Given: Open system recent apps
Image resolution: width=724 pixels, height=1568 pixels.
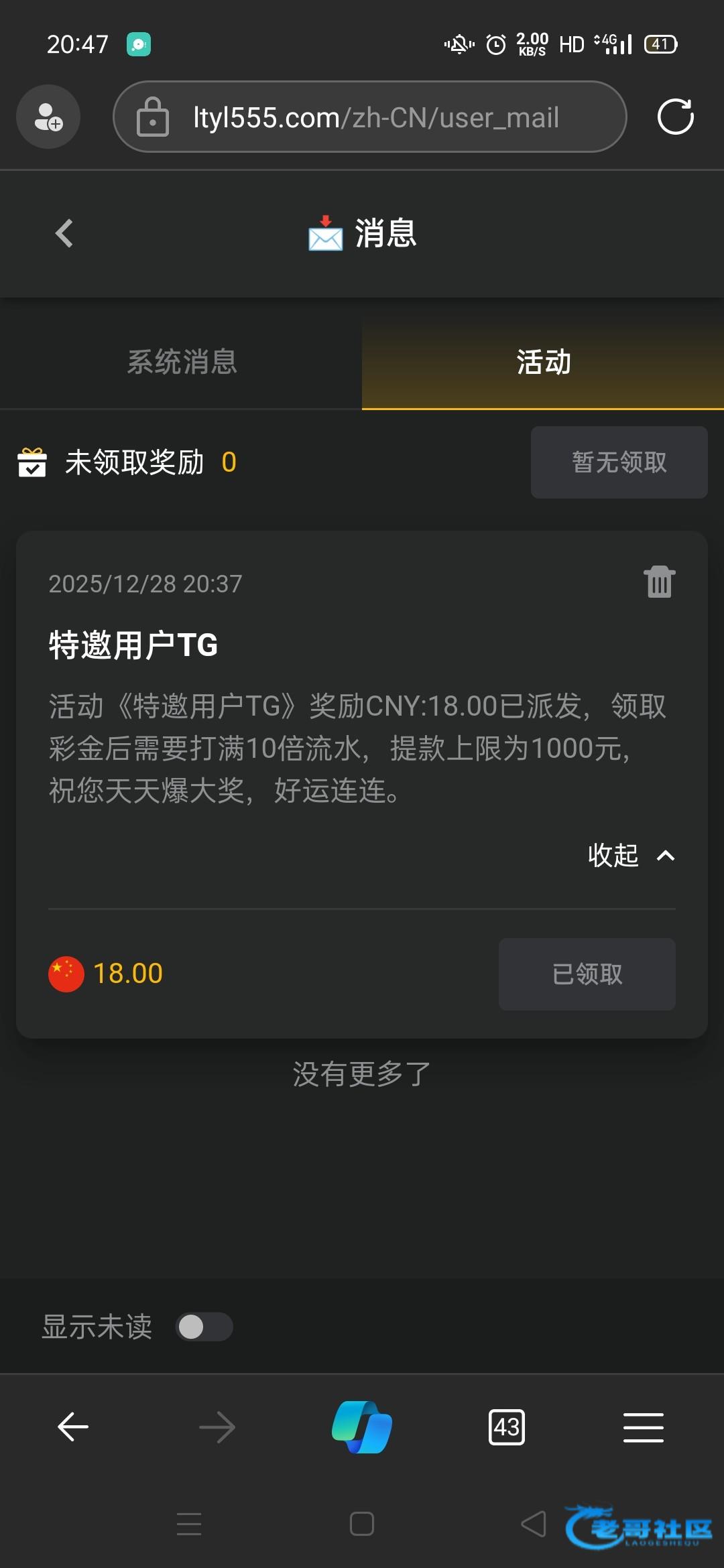Looking at the screenshot, I should 189,1524.
